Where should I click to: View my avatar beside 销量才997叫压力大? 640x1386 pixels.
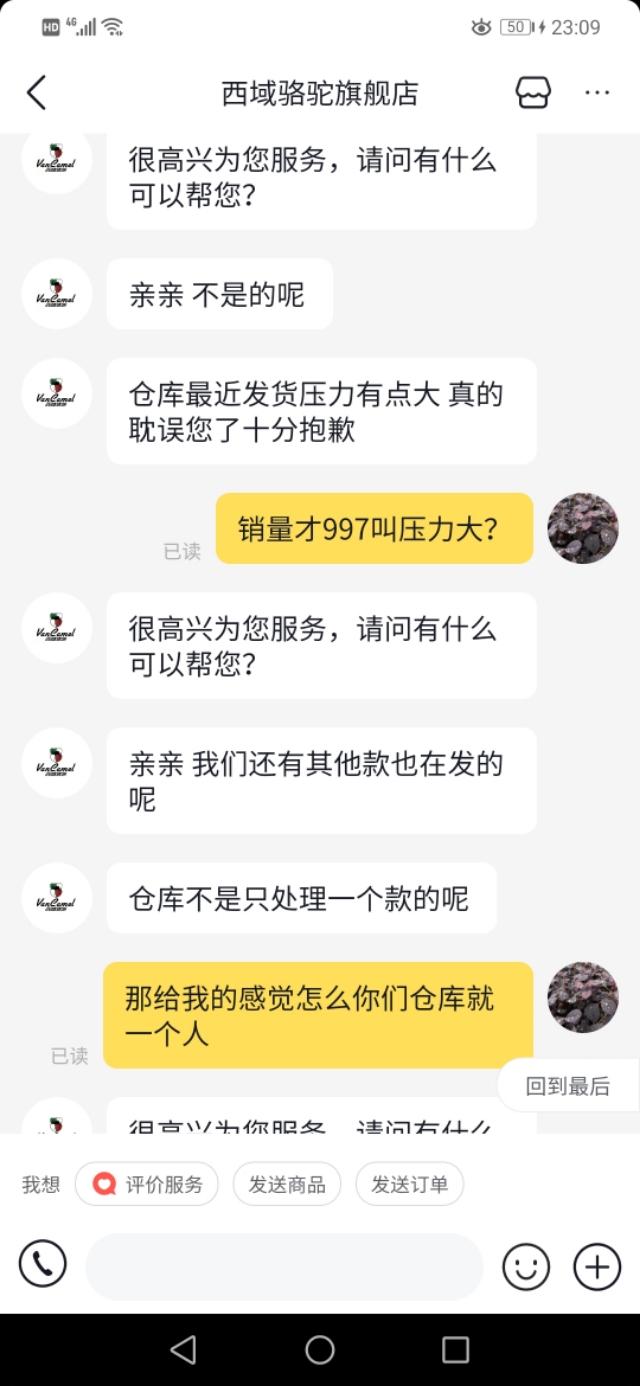582,528
